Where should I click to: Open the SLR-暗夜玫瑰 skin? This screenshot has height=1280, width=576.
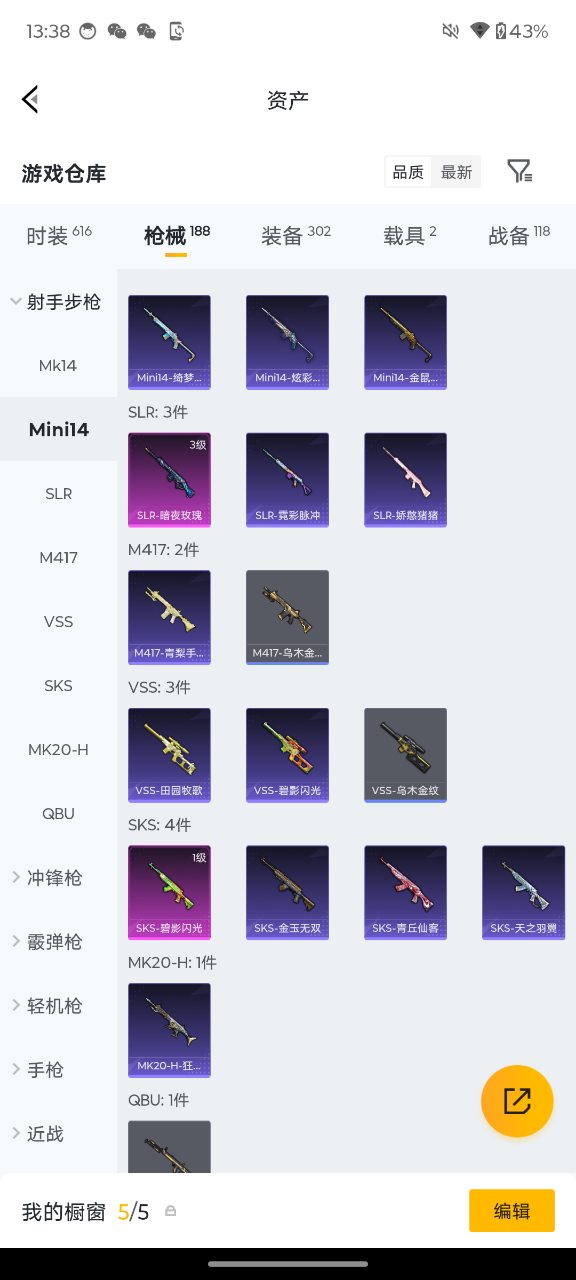click(169, 480)
